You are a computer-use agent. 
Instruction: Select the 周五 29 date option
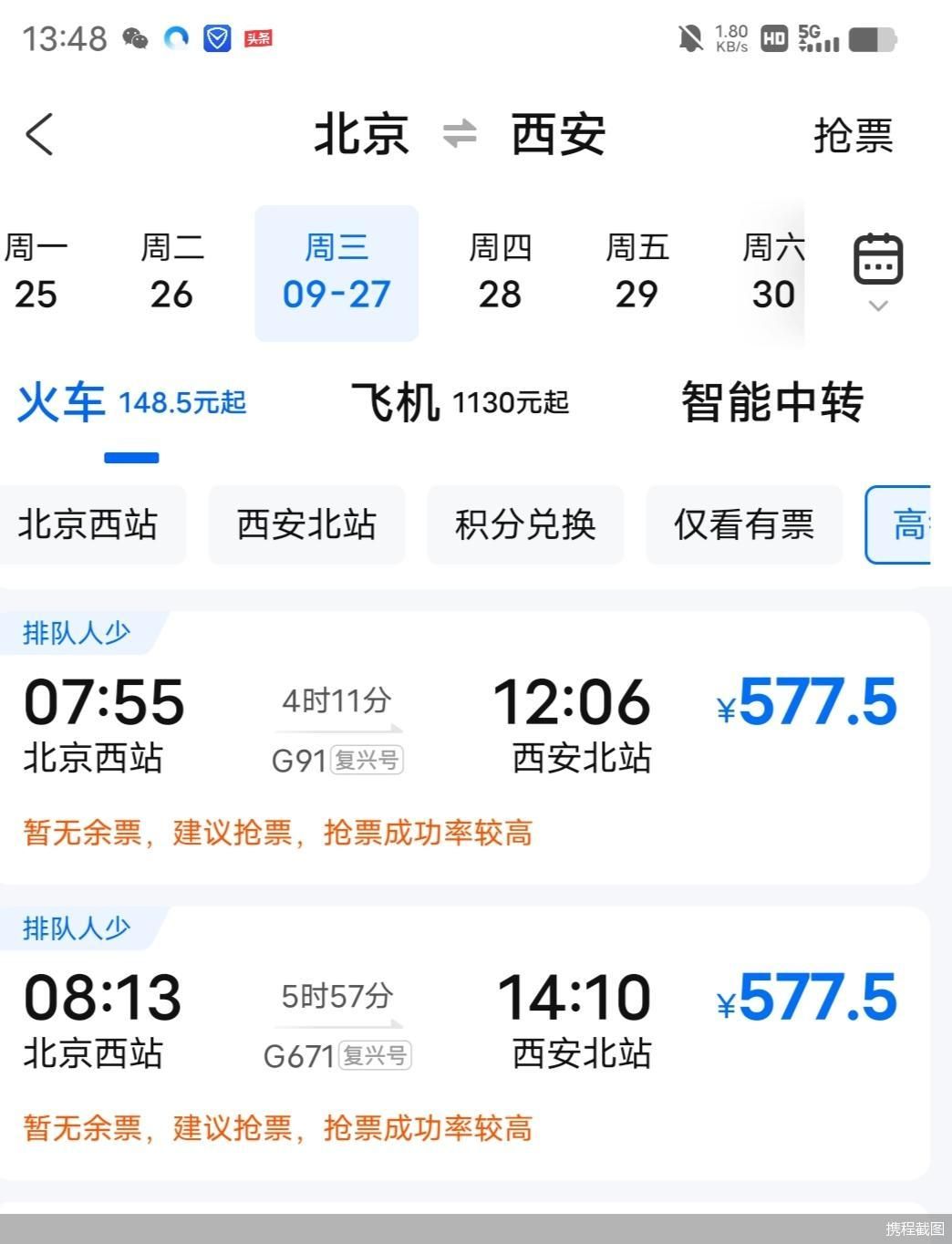point(637,272)
